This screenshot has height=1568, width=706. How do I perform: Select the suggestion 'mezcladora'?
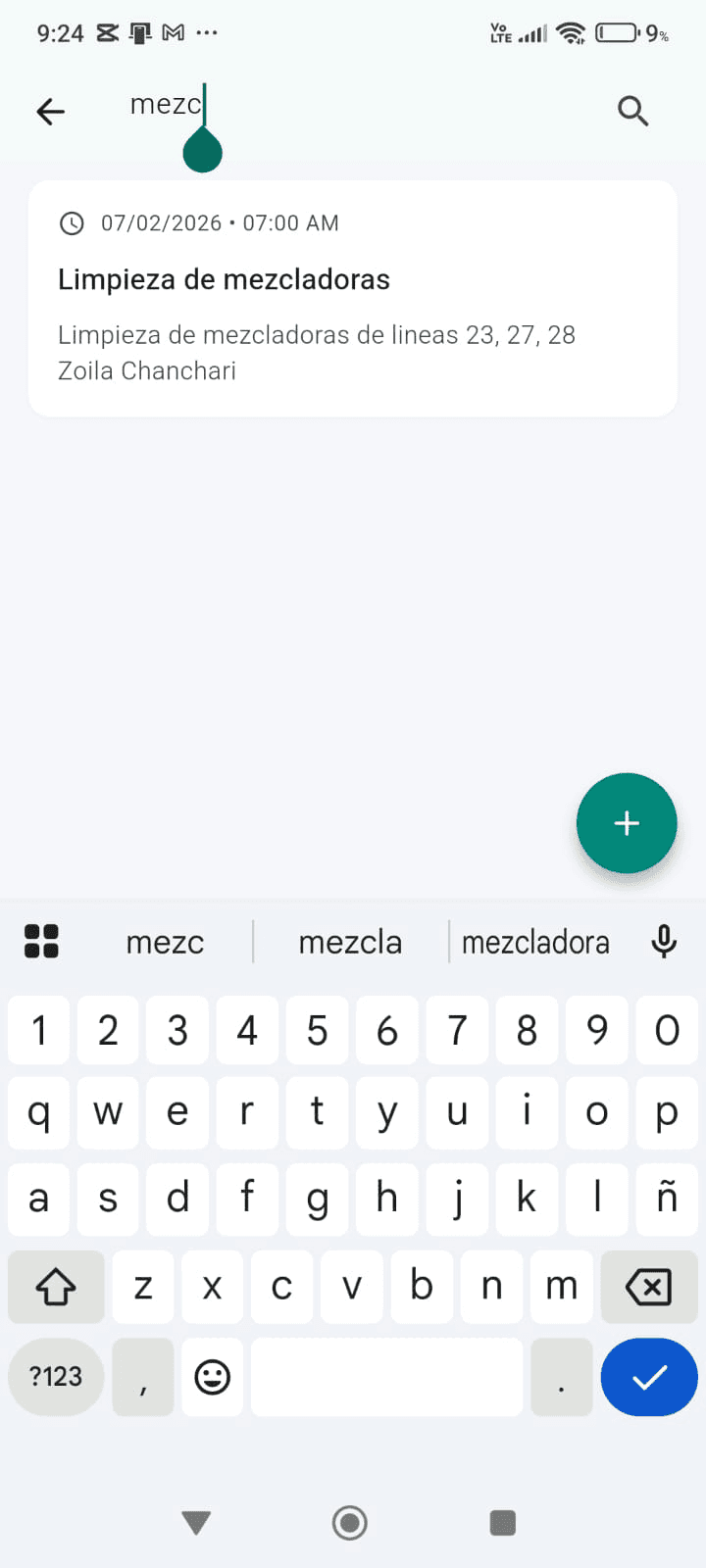tap(536, 941)
